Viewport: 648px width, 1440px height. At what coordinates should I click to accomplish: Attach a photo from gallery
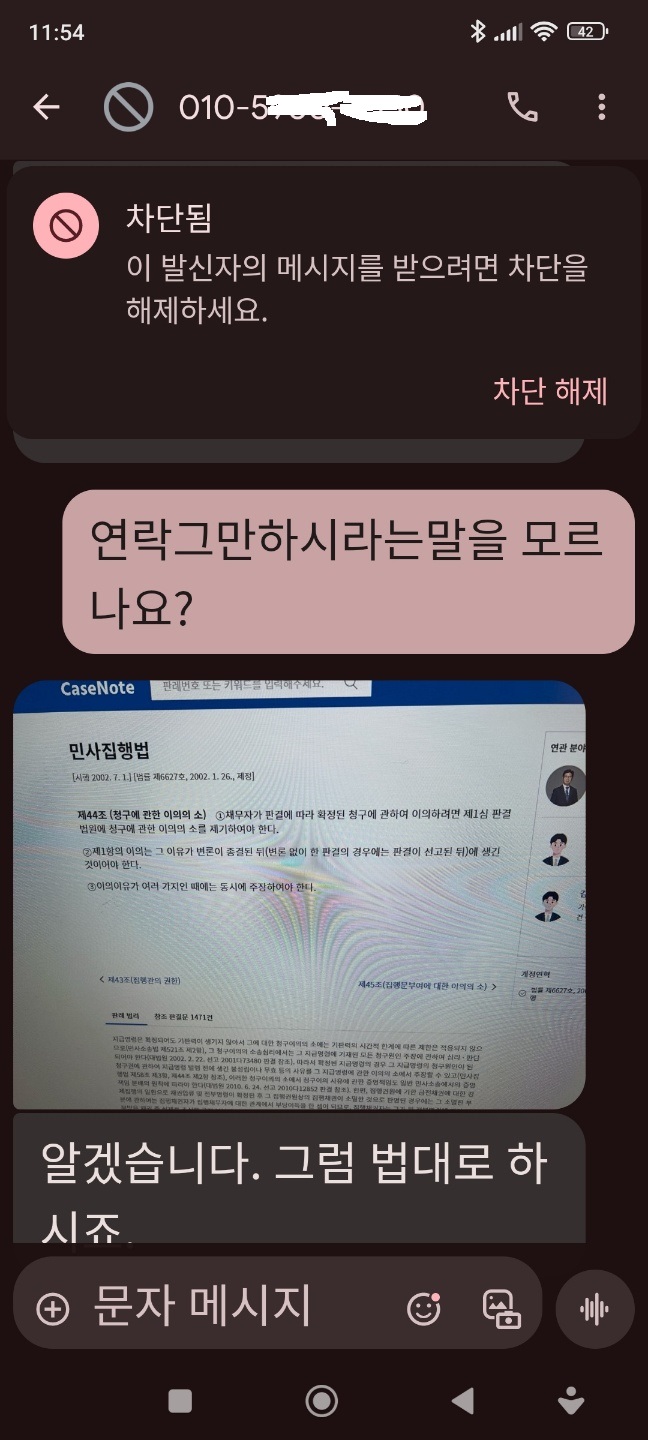(x=501, y=1308)
